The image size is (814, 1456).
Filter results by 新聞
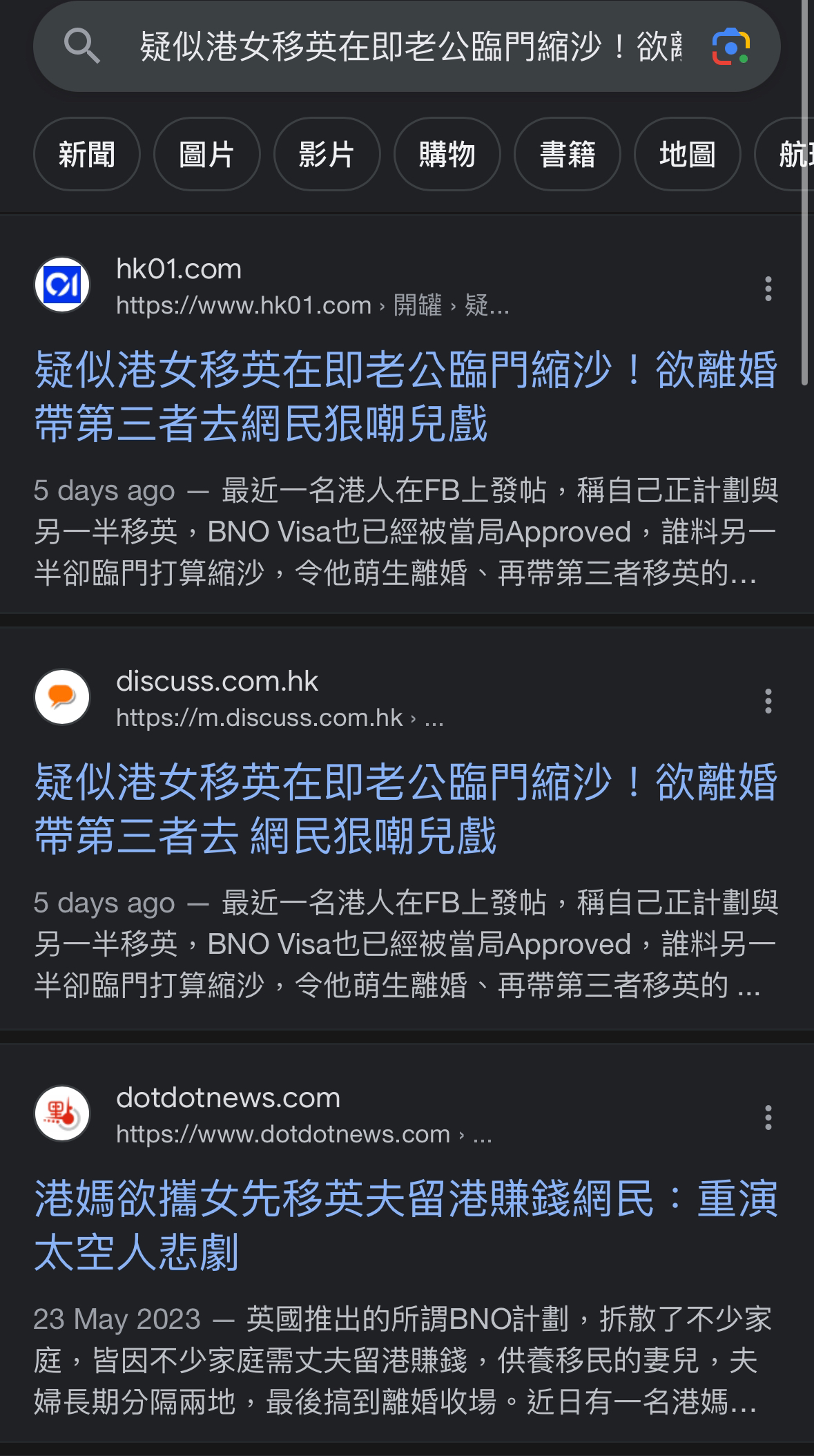[x=87, y=154]
